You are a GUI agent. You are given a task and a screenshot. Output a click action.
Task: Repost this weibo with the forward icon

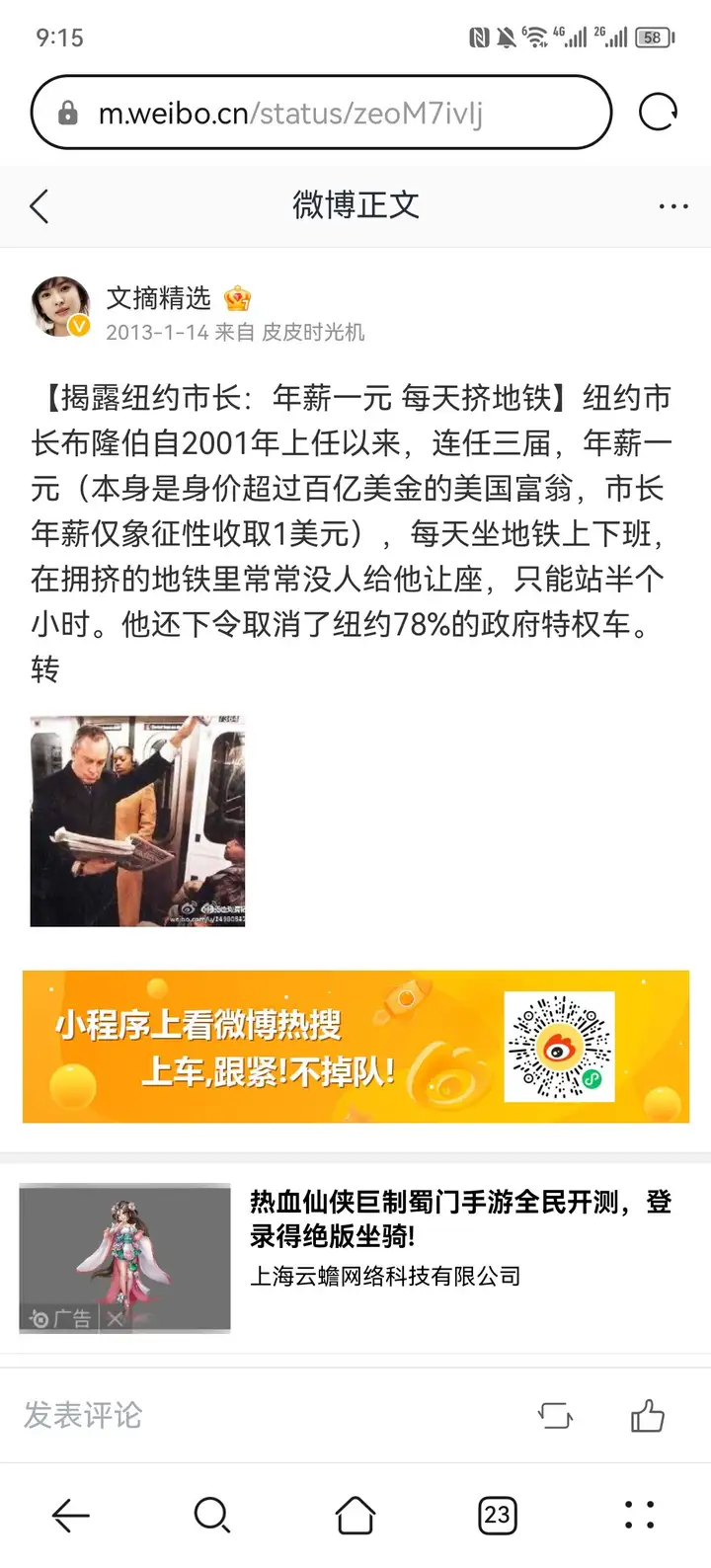555,1416
